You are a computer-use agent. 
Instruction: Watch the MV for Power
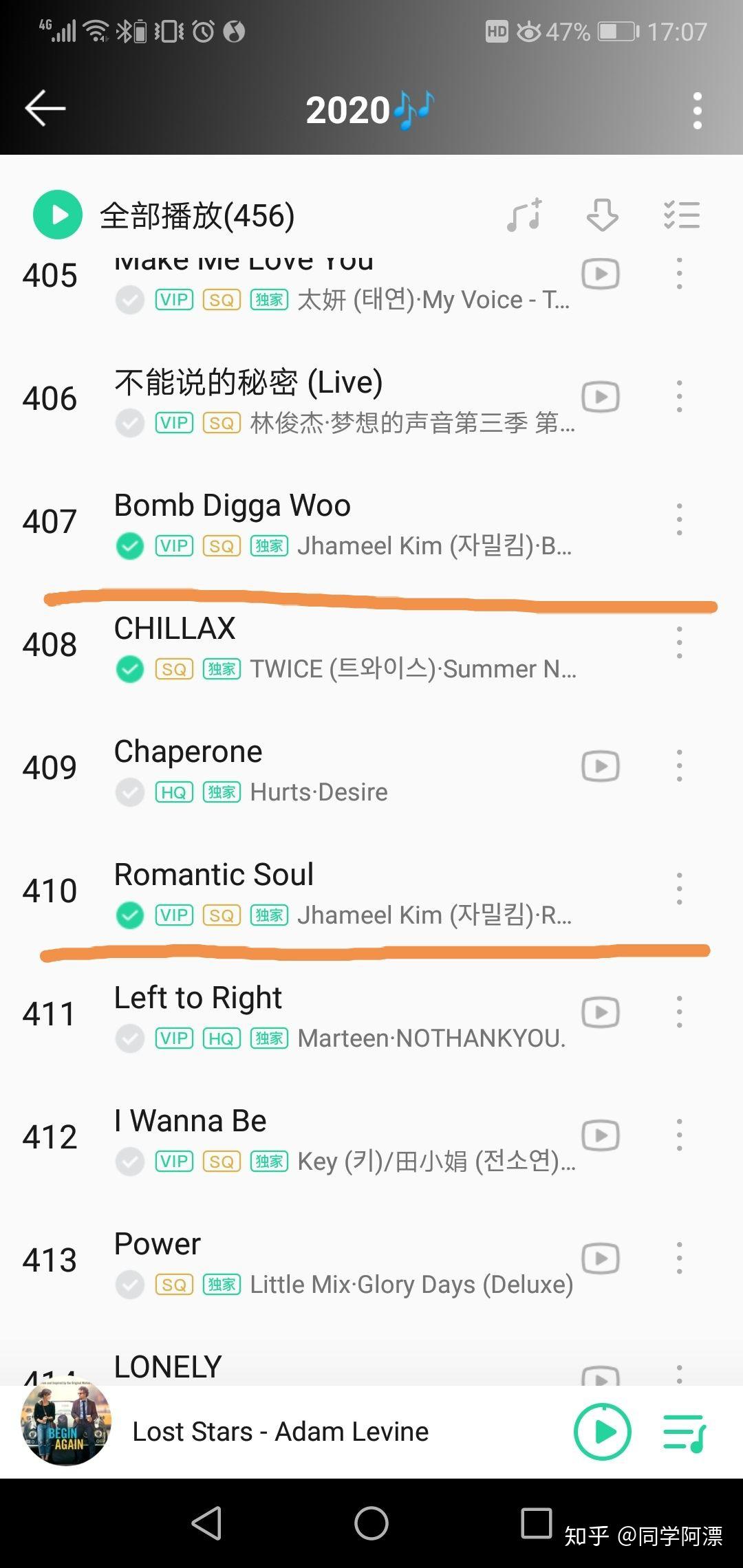[601, 1259]
